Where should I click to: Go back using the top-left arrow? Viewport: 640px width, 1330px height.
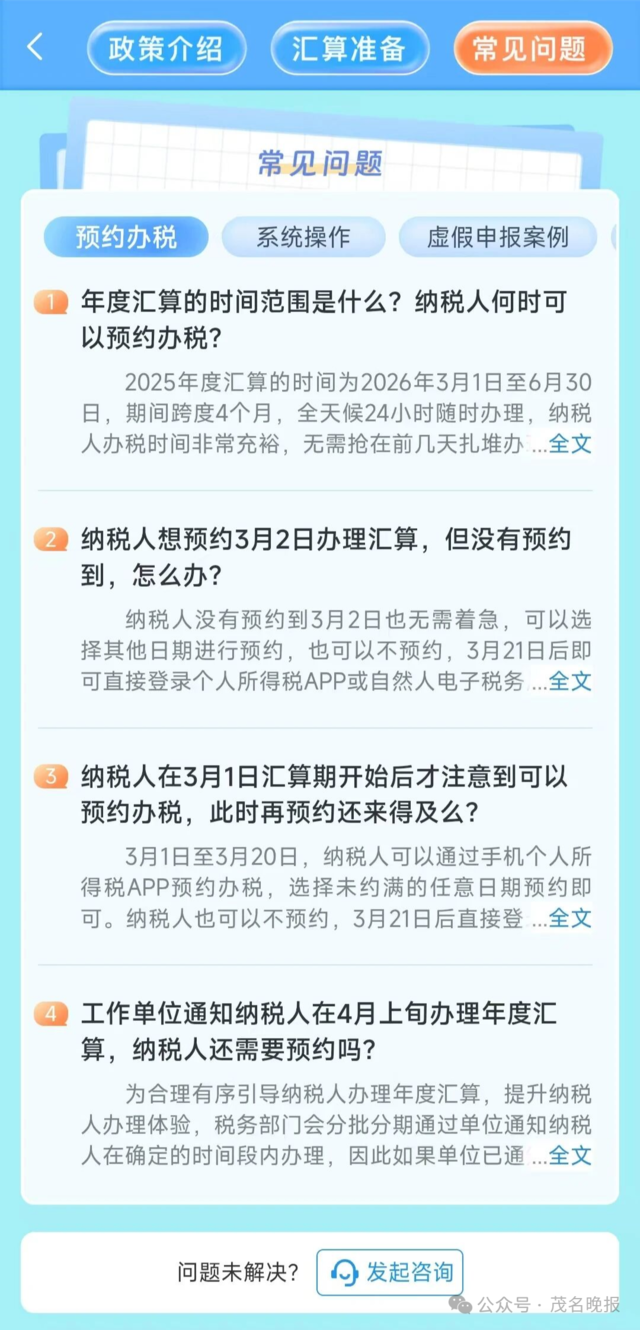(x=36, y=47)
